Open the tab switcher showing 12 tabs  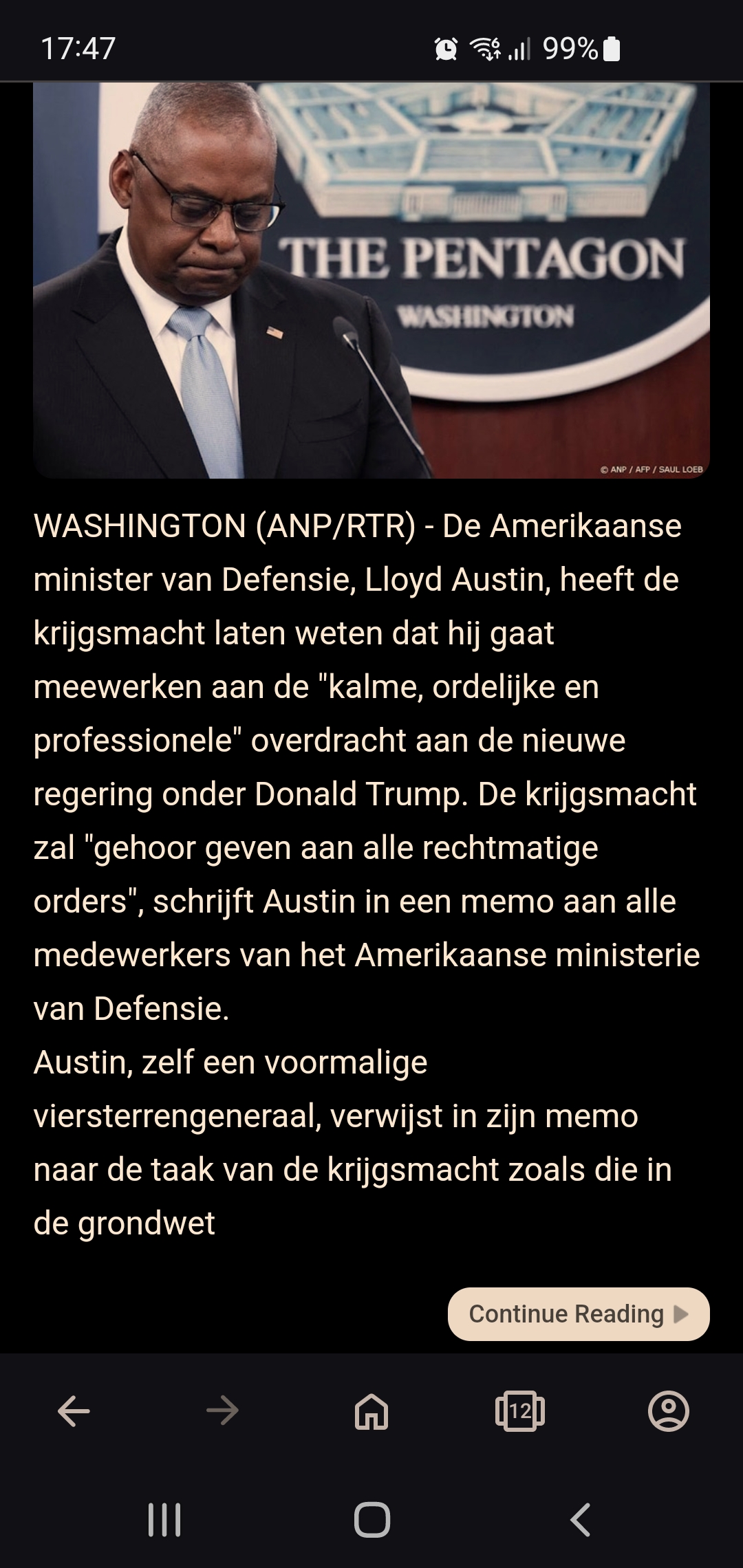520,1412
